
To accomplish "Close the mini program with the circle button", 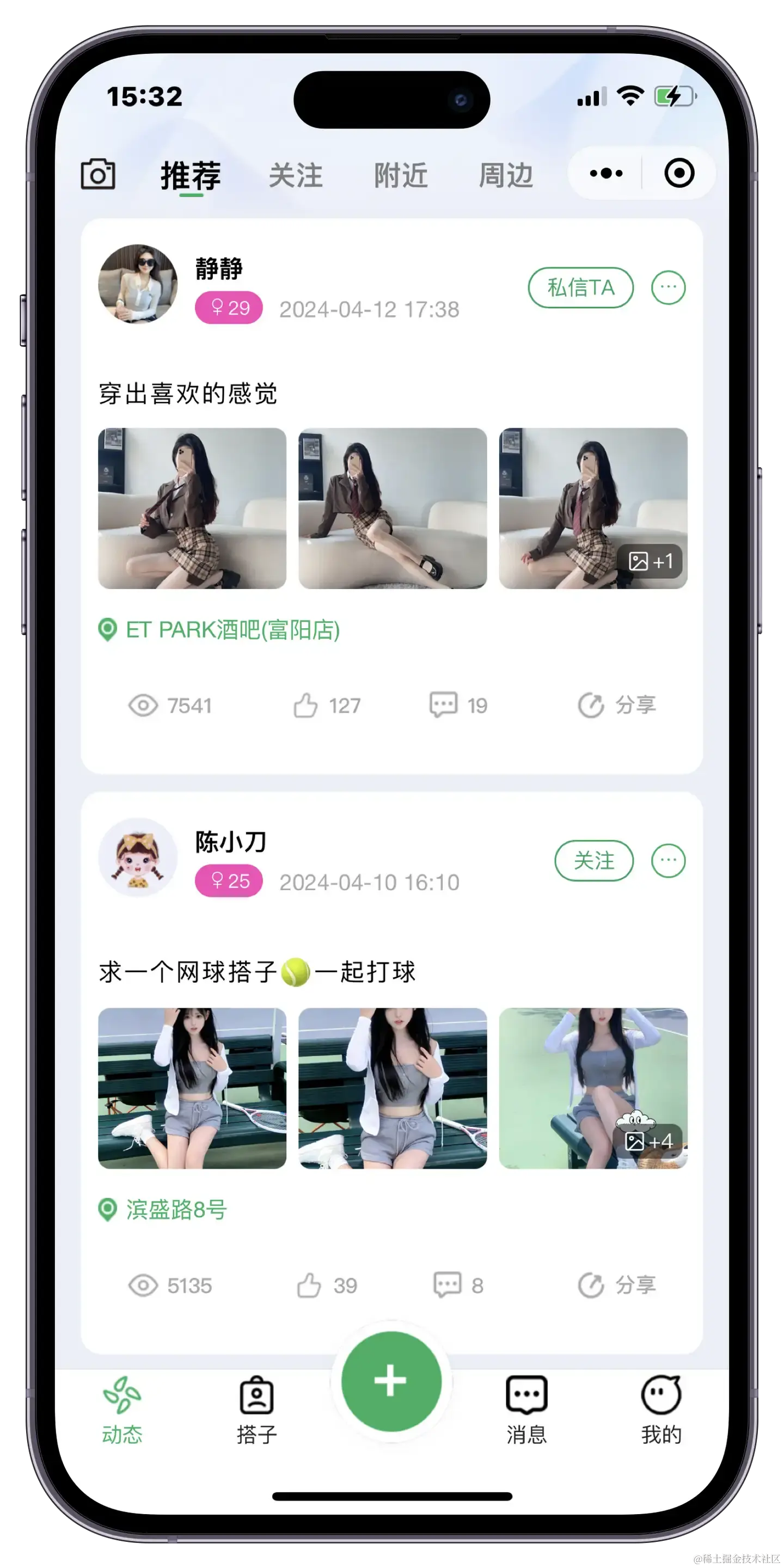I will 679,174.
